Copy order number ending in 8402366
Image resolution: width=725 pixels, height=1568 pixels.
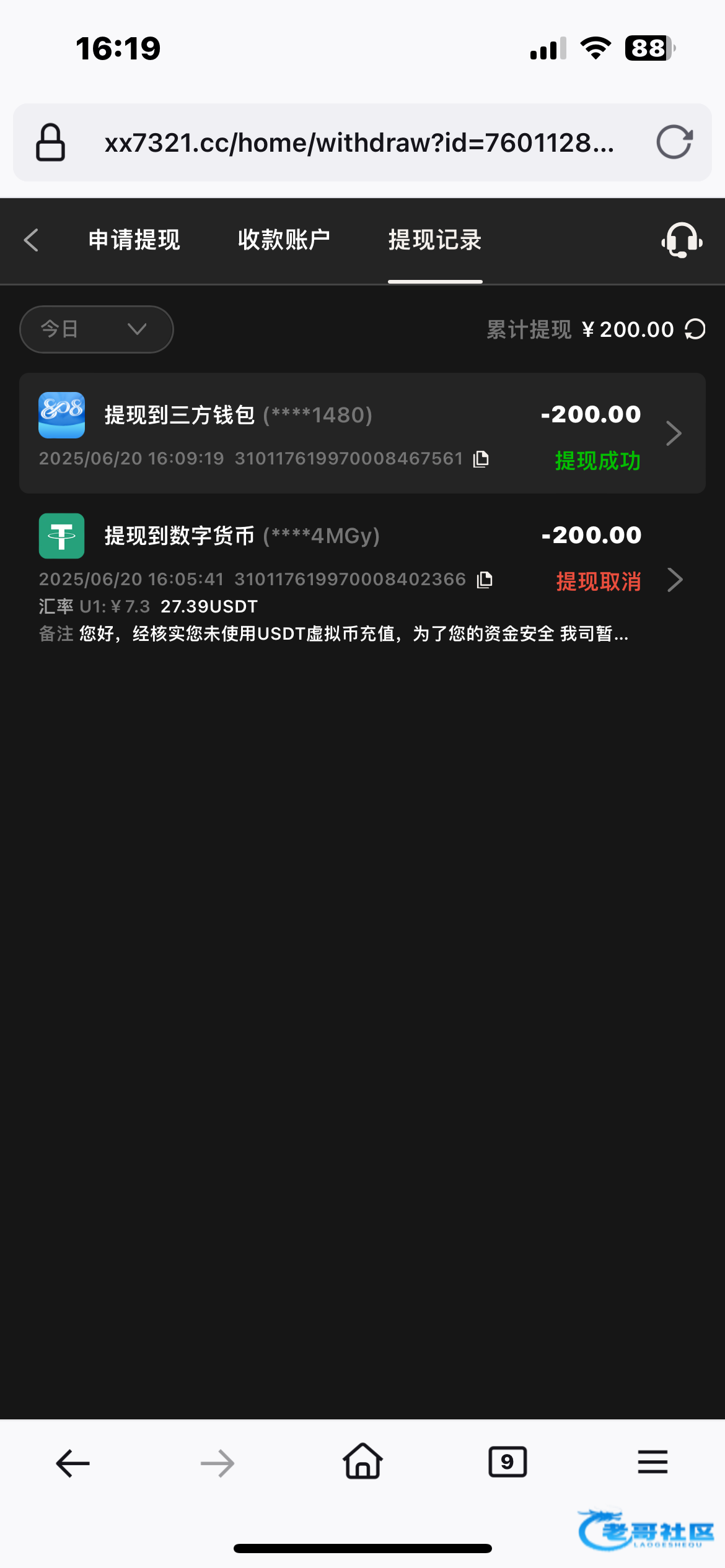click(x=485, y=580)
